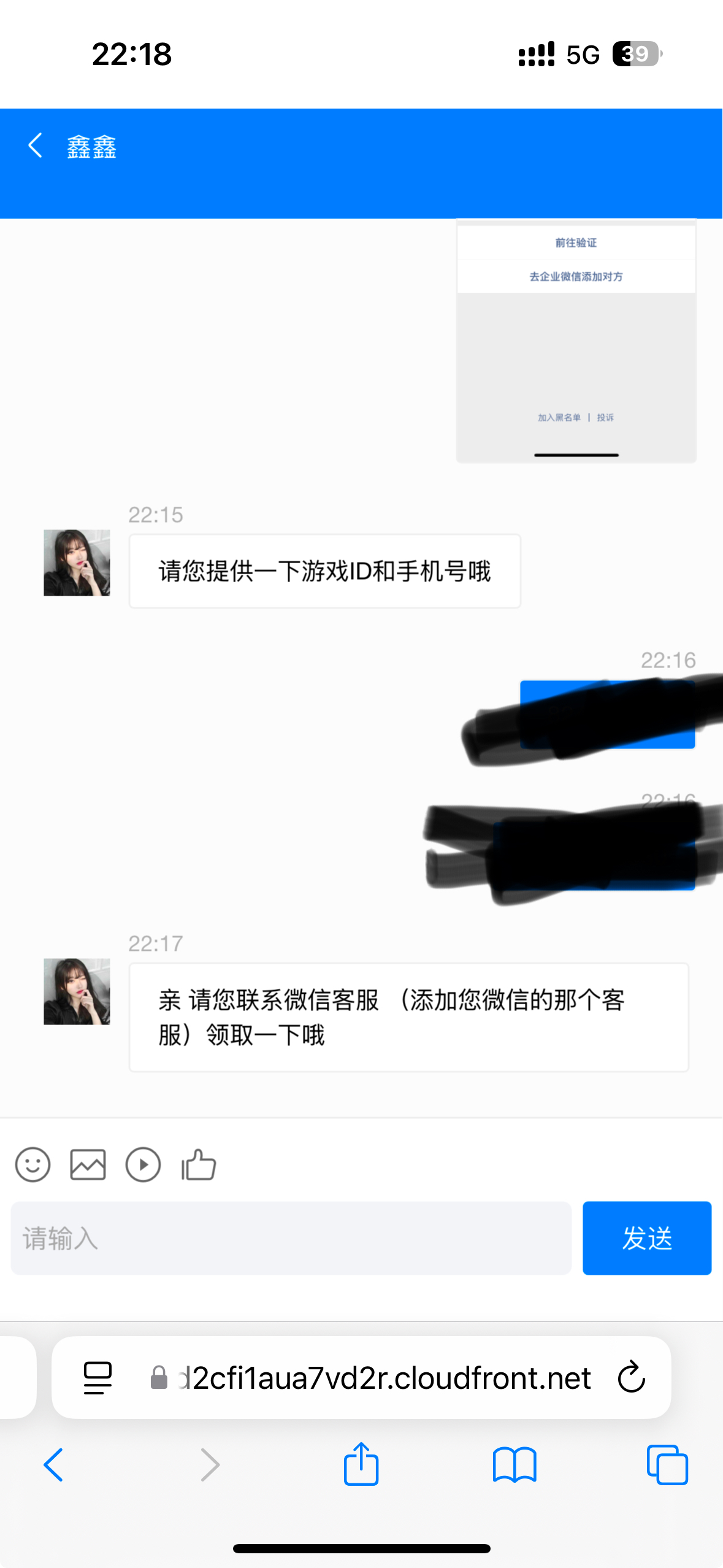Reload the page in Safari
The height and width of the screenshot is (1568, 723).
click(x=632, y=1378)
